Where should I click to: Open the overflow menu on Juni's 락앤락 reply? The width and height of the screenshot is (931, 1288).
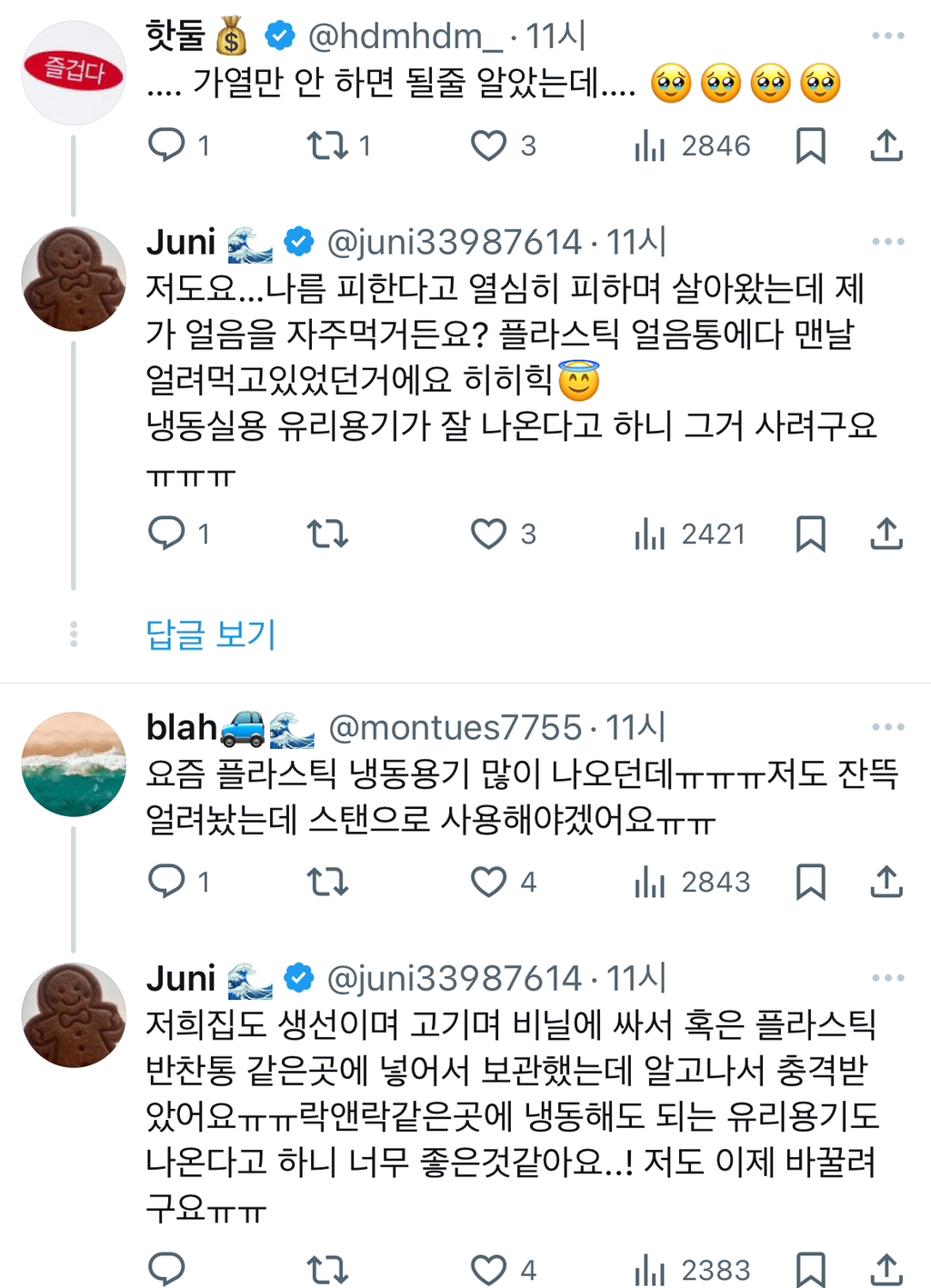click(887, 978)
